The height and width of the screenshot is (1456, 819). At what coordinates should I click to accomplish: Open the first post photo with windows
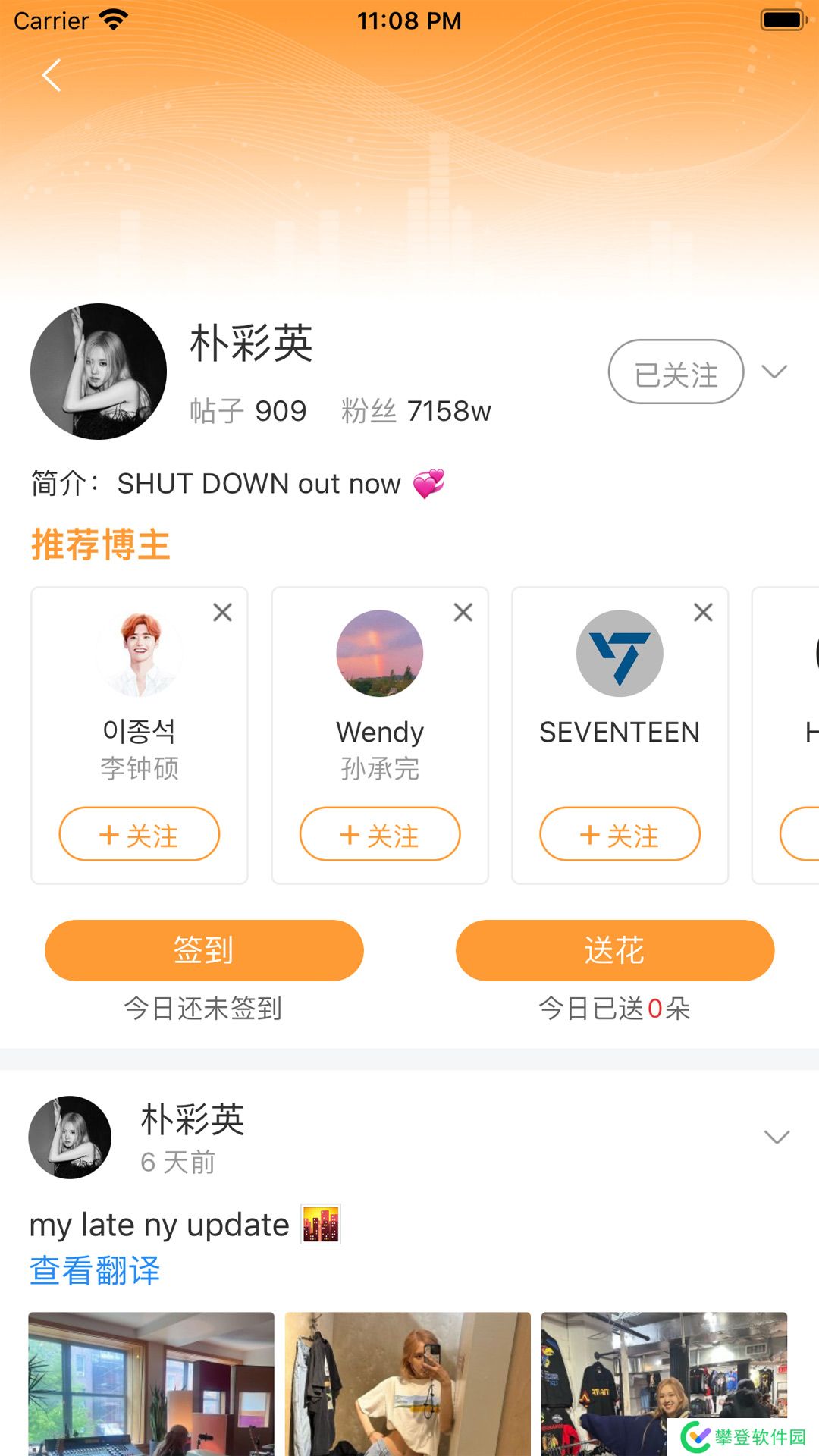click(x=151, y=1383)
